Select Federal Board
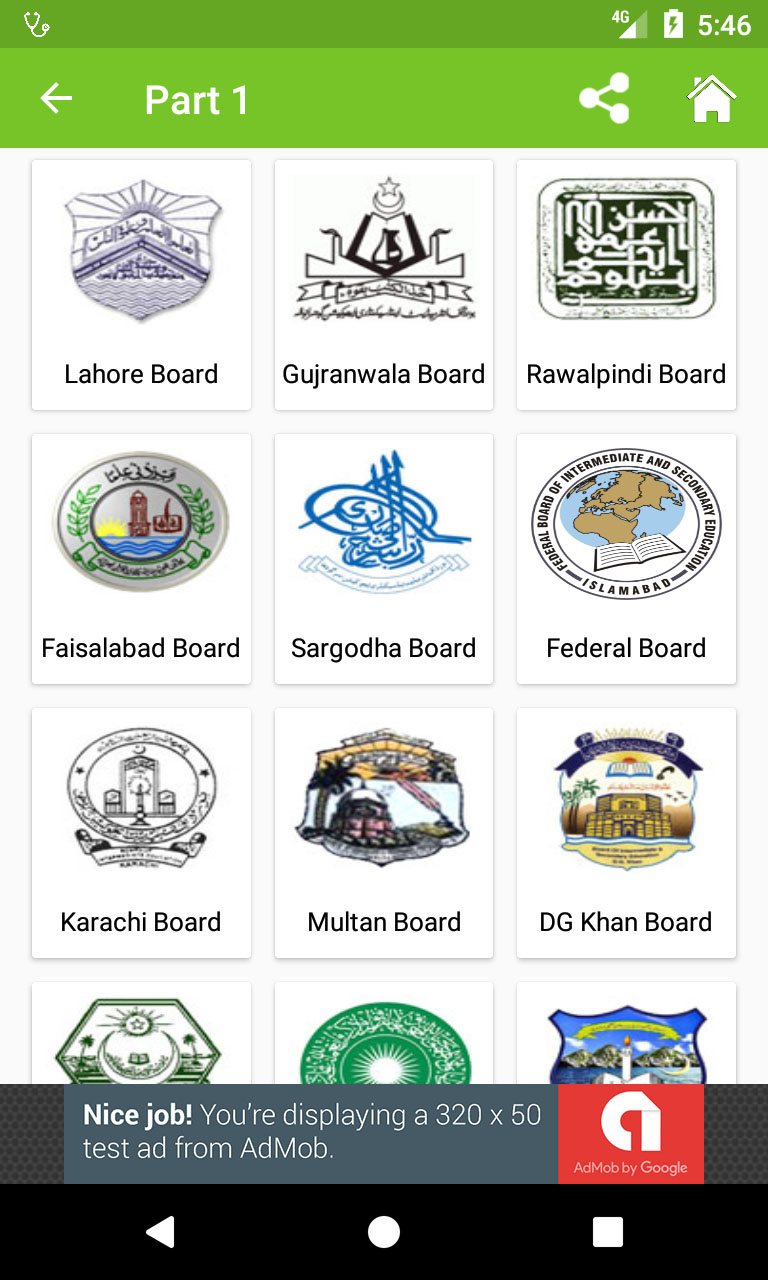The height and width of the screenshot is (1280, 768). (x=626, y=559)
